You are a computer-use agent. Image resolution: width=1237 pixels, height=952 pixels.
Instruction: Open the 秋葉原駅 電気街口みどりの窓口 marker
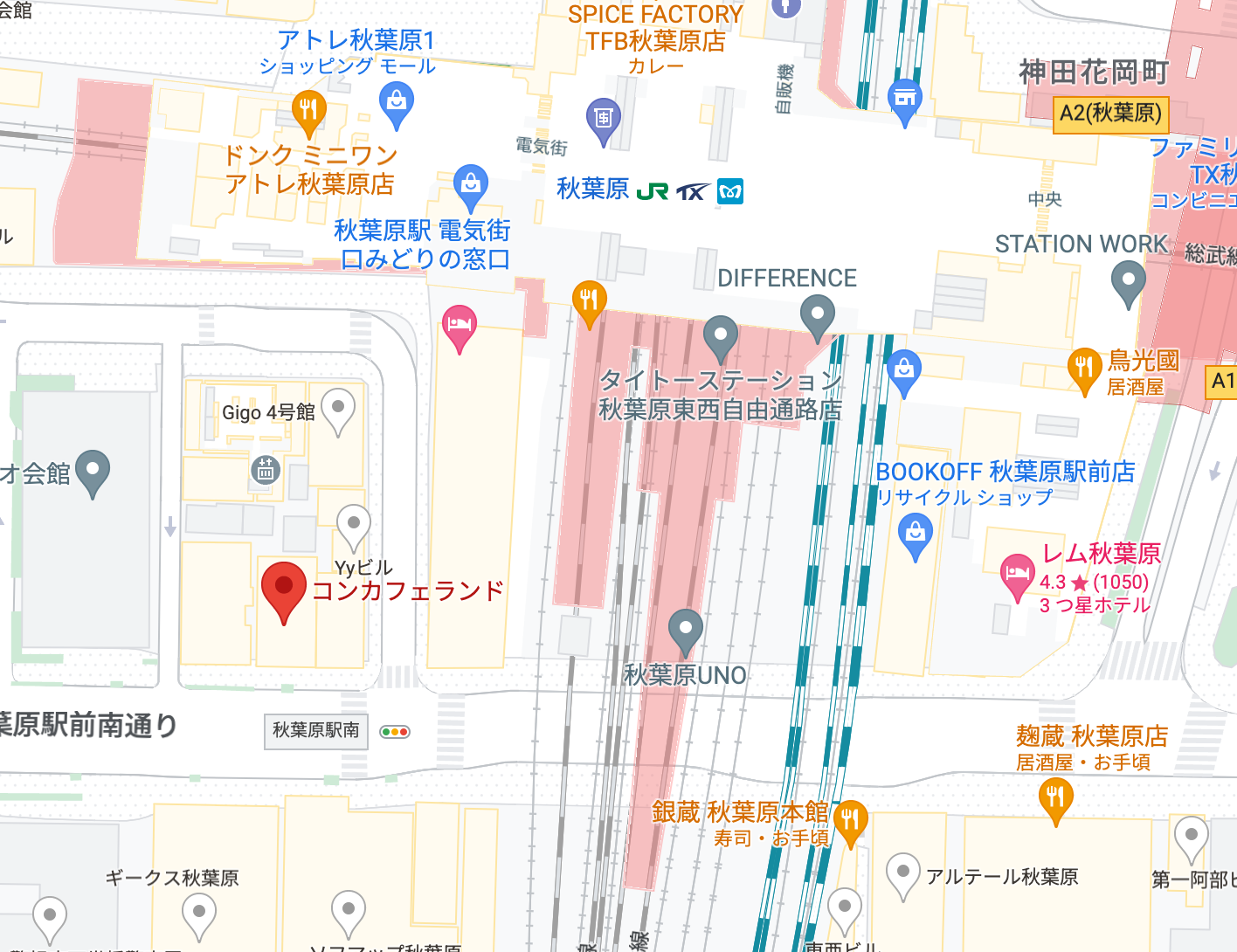pyautogui.click(x=470, y=185)
